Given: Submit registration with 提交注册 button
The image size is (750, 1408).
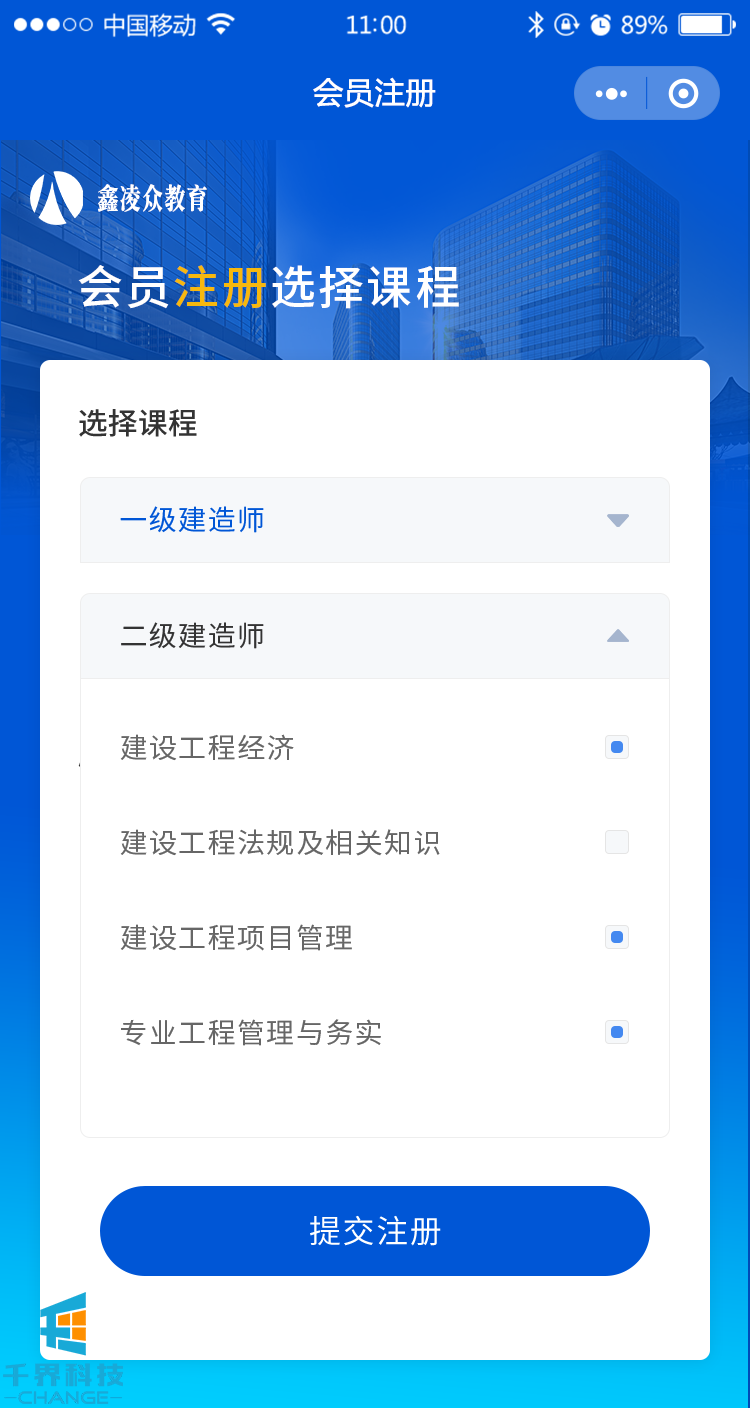Looking at the screenshot, I should pyautogui.click(x=375, y=1231).
